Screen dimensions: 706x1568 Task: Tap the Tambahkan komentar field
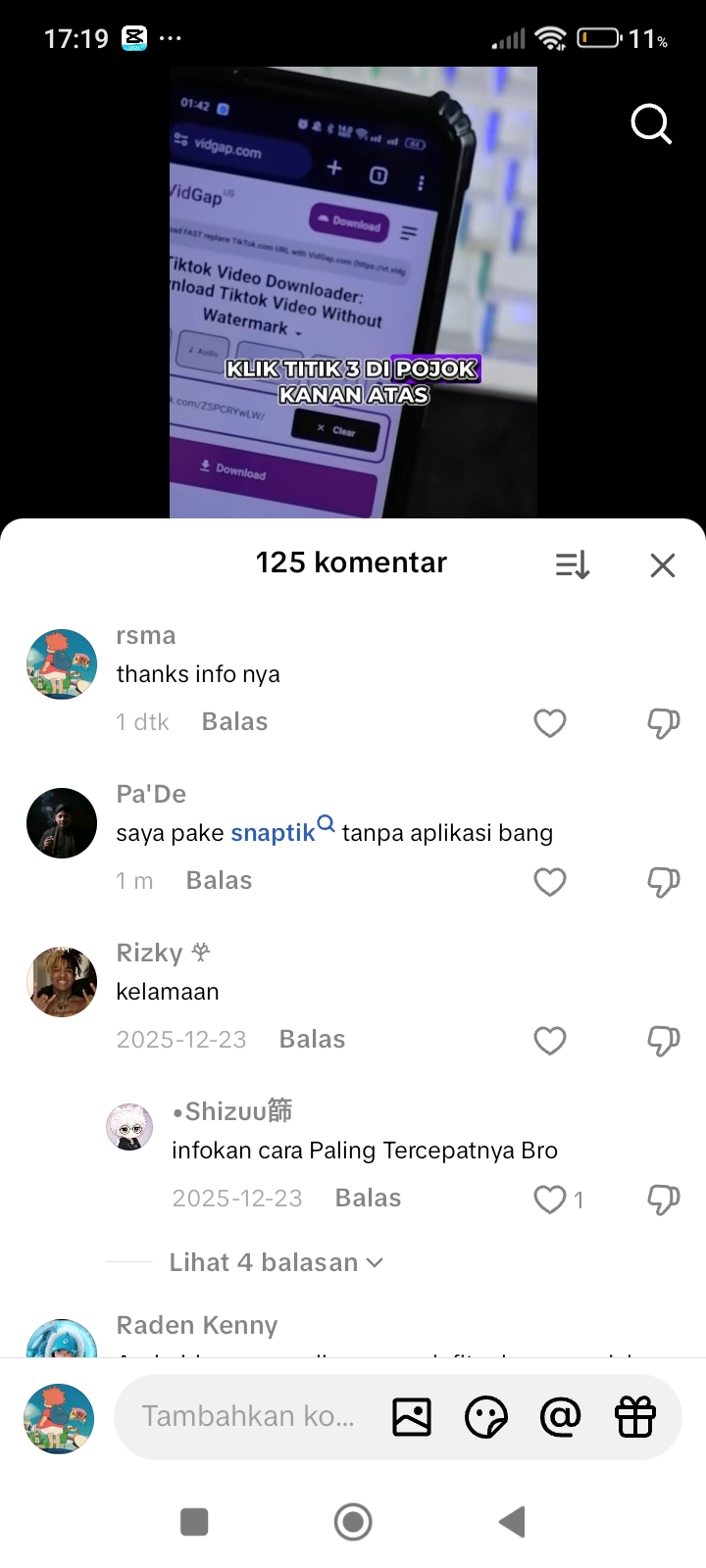click(247, 1416)
